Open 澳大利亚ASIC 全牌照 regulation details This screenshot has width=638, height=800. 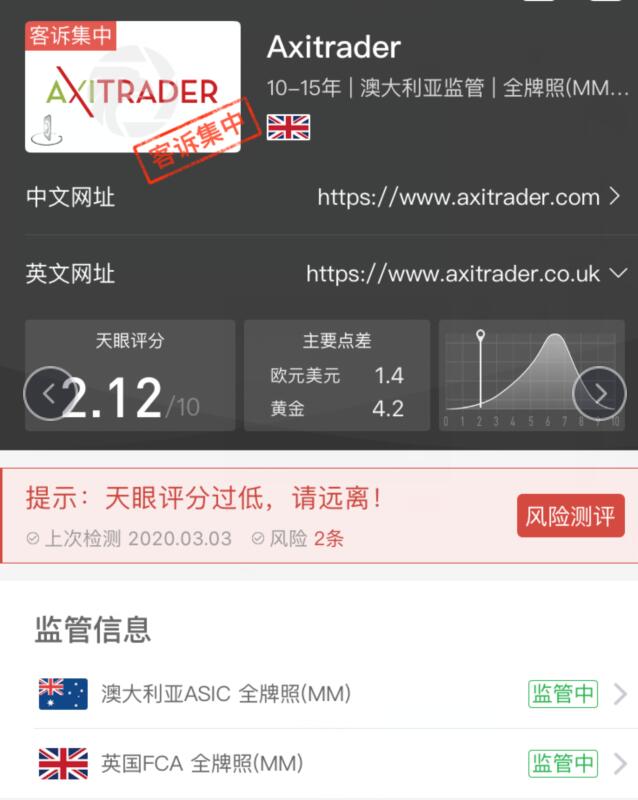tap(330, 693)
